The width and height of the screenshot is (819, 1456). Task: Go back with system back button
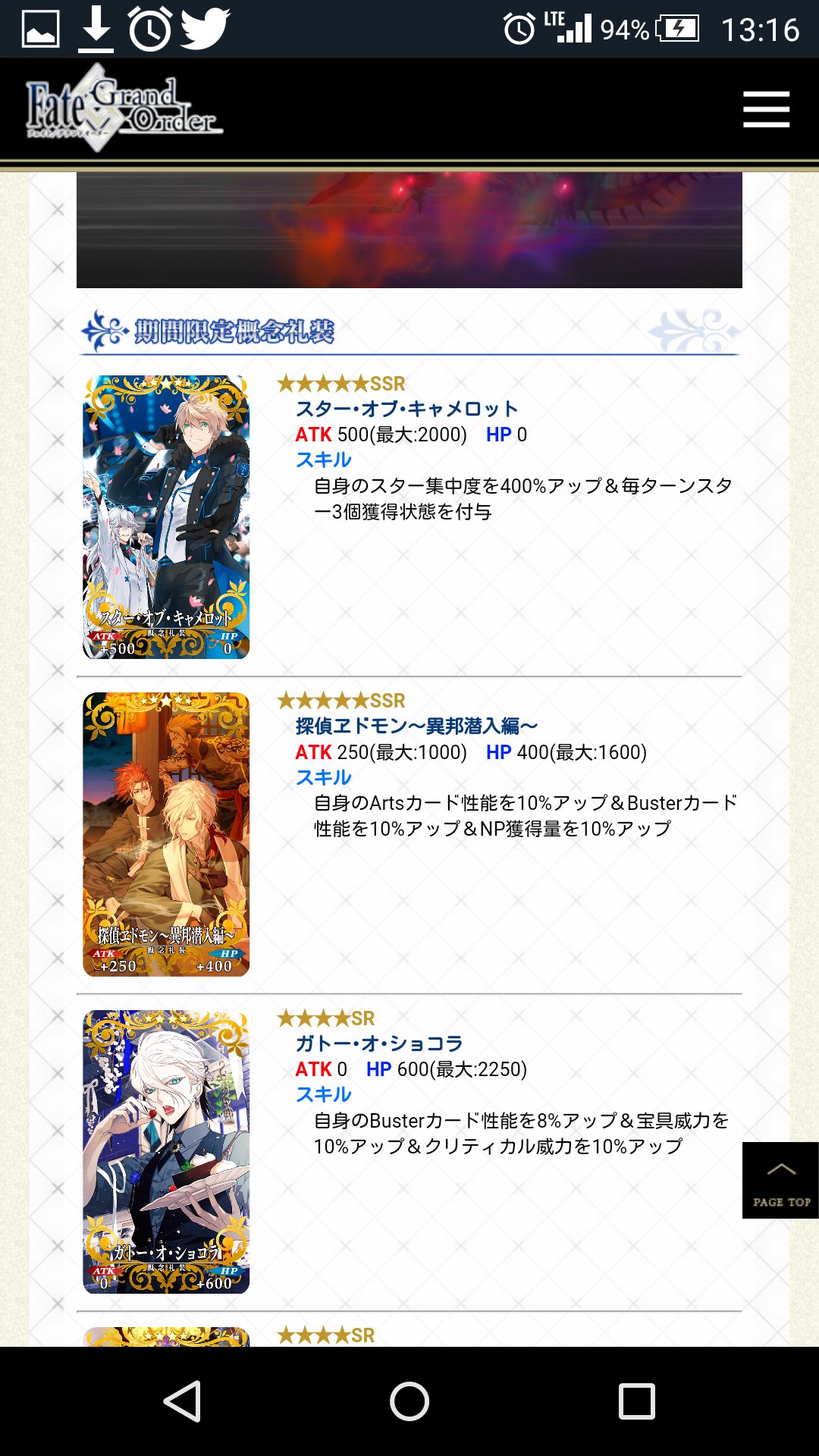coord(183,1401)
